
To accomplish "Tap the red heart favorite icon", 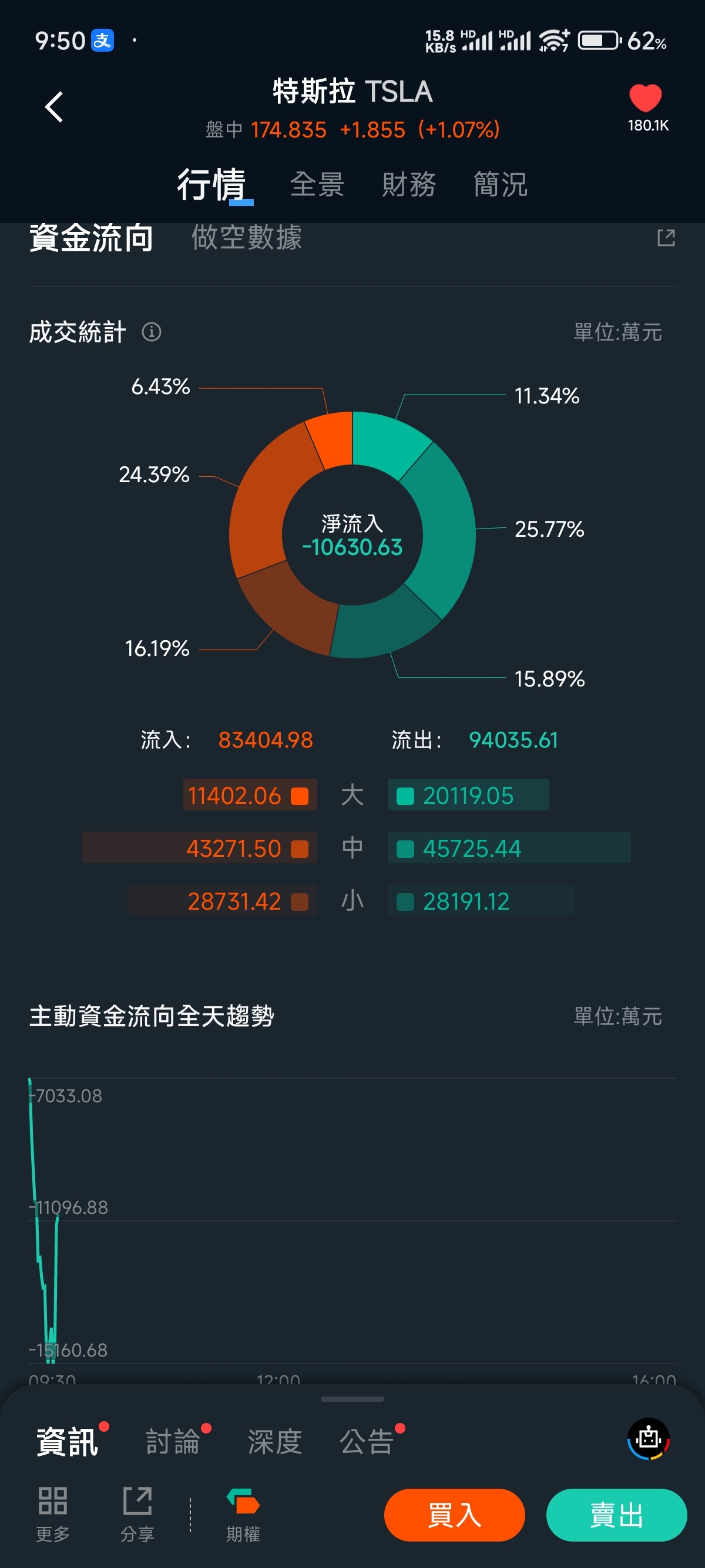I will (644, 99).
